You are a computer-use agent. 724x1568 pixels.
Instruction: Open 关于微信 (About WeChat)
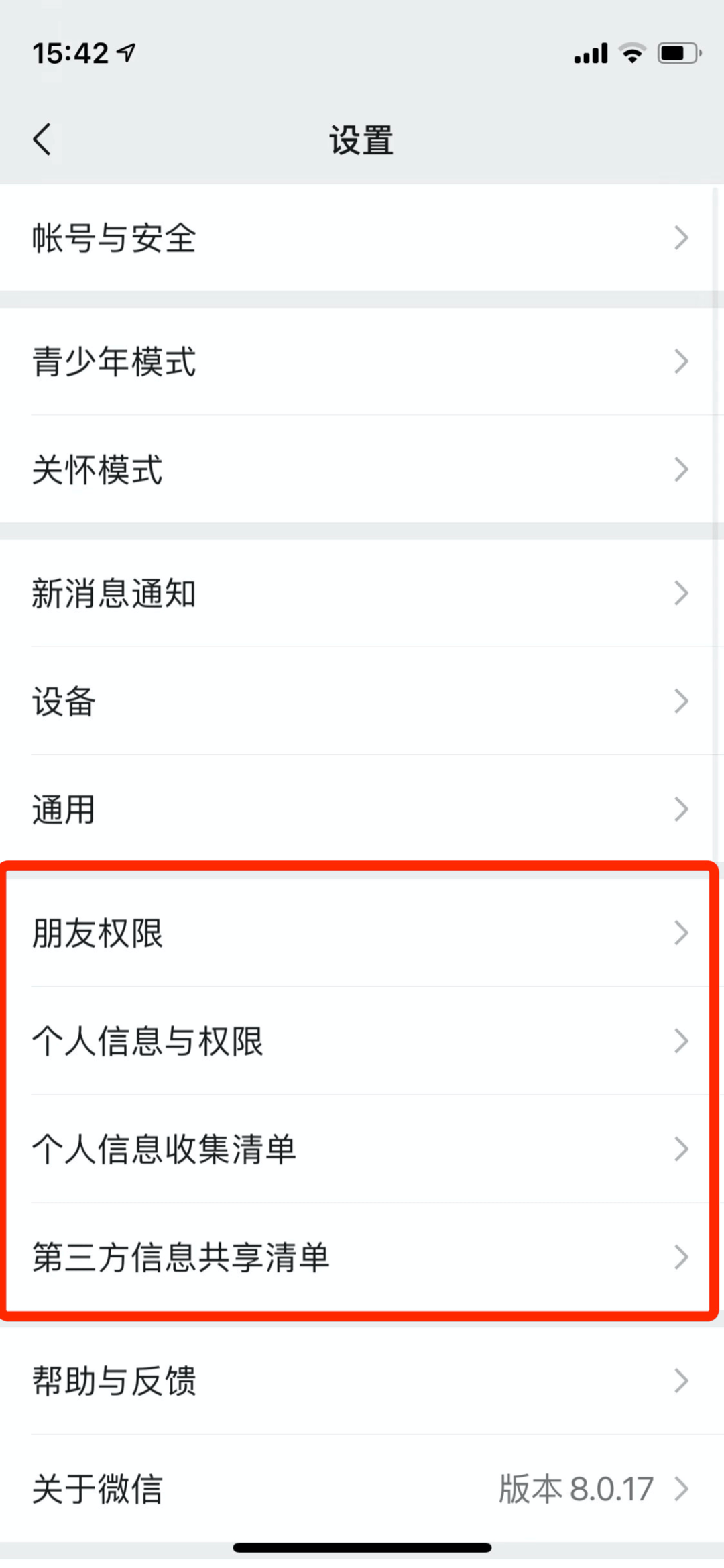pos(201,1489)
